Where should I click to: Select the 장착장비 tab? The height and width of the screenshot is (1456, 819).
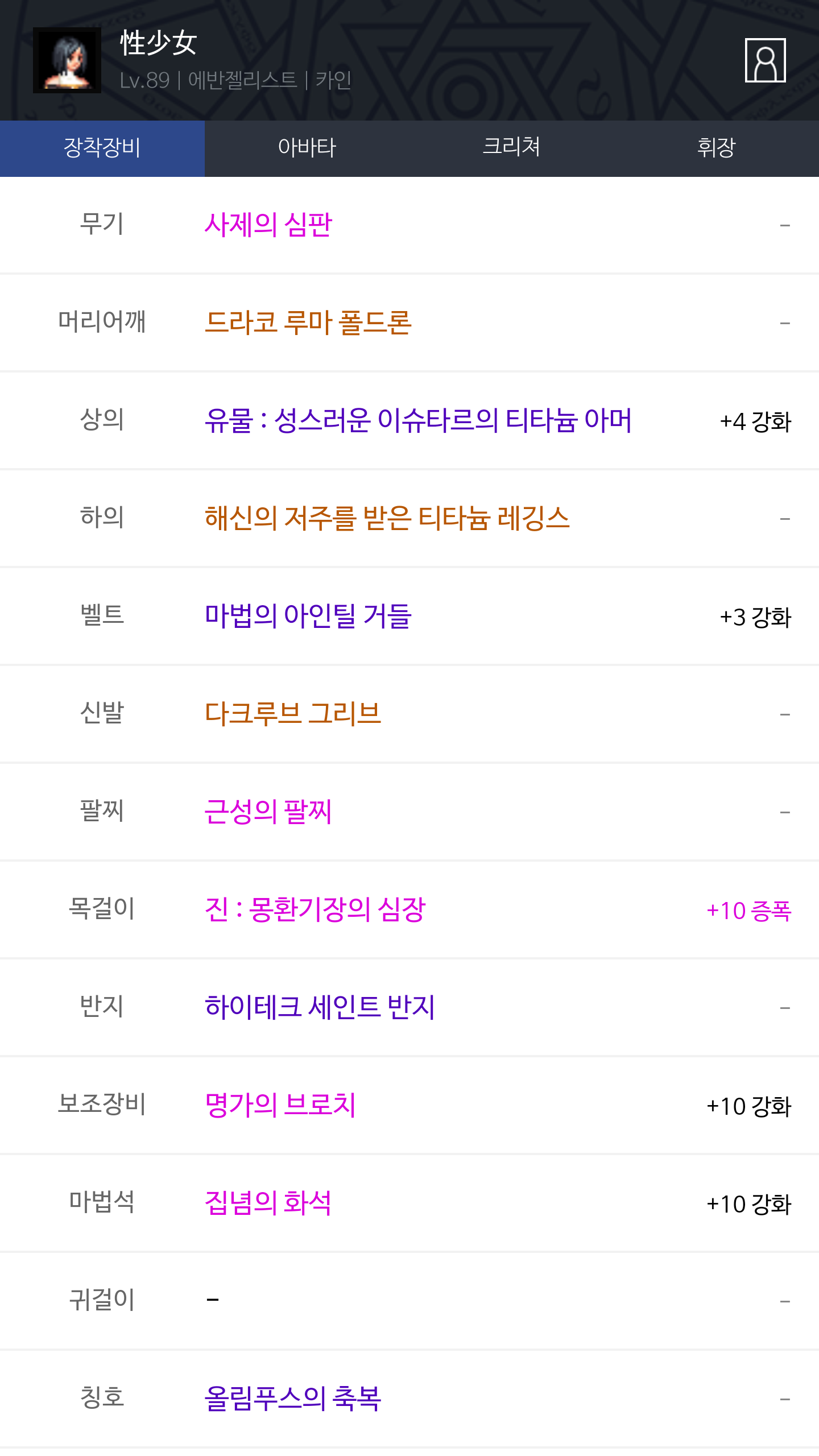pos(102,148)
